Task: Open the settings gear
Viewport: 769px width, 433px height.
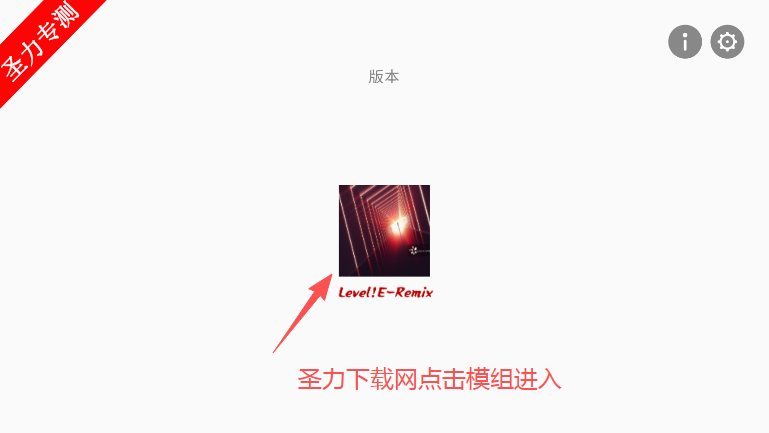Action: tap(727, 42)
